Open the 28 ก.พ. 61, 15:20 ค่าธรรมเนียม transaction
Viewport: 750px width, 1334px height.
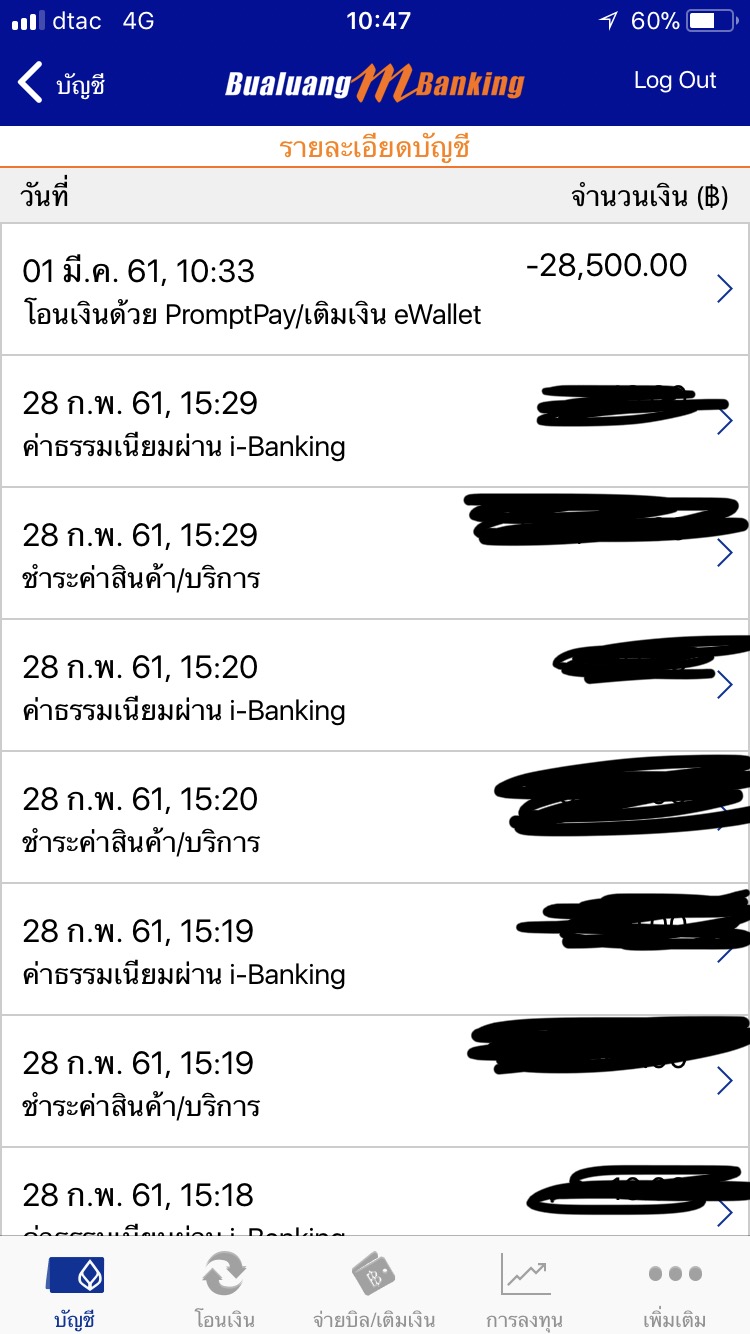click(375, 686)
